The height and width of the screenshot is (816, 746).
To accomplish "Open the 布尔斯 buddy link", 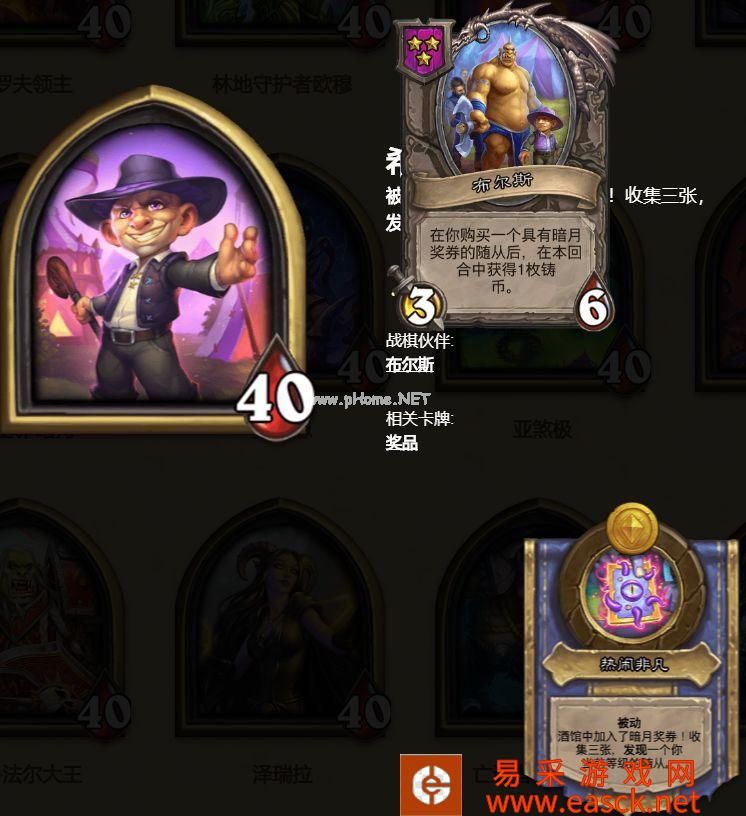I will tap(410, 365).
